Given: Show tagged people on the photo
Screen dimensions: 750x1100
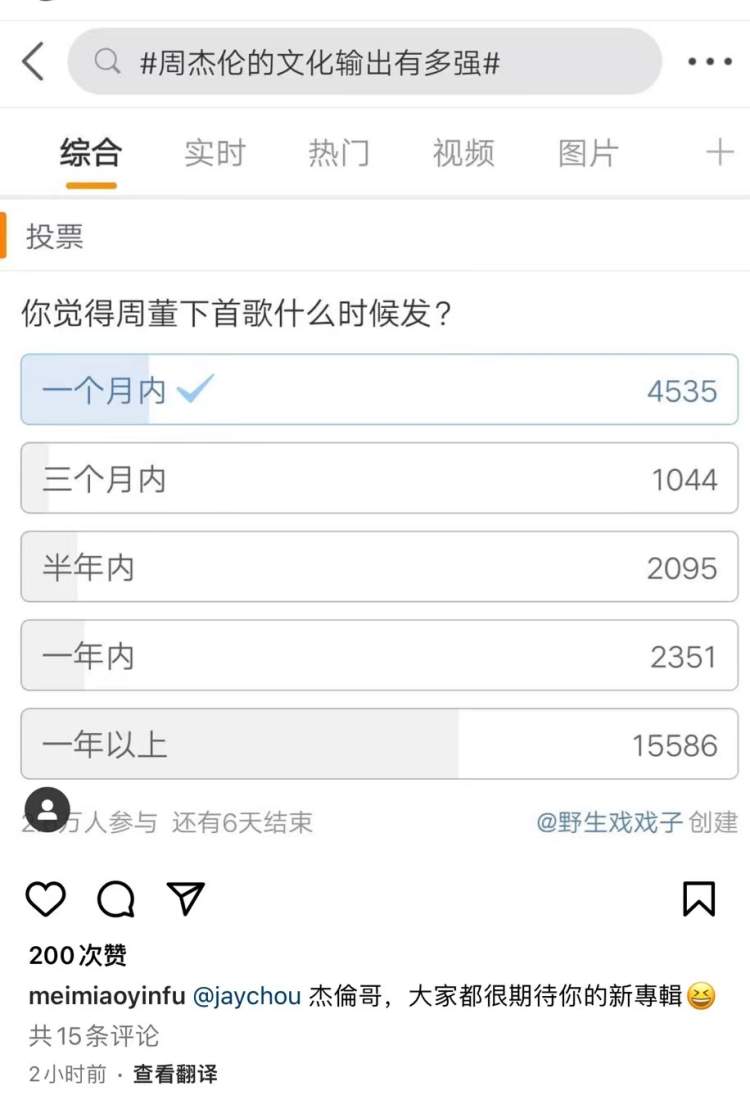Looking at the screenshot, I should click(47, 810).
